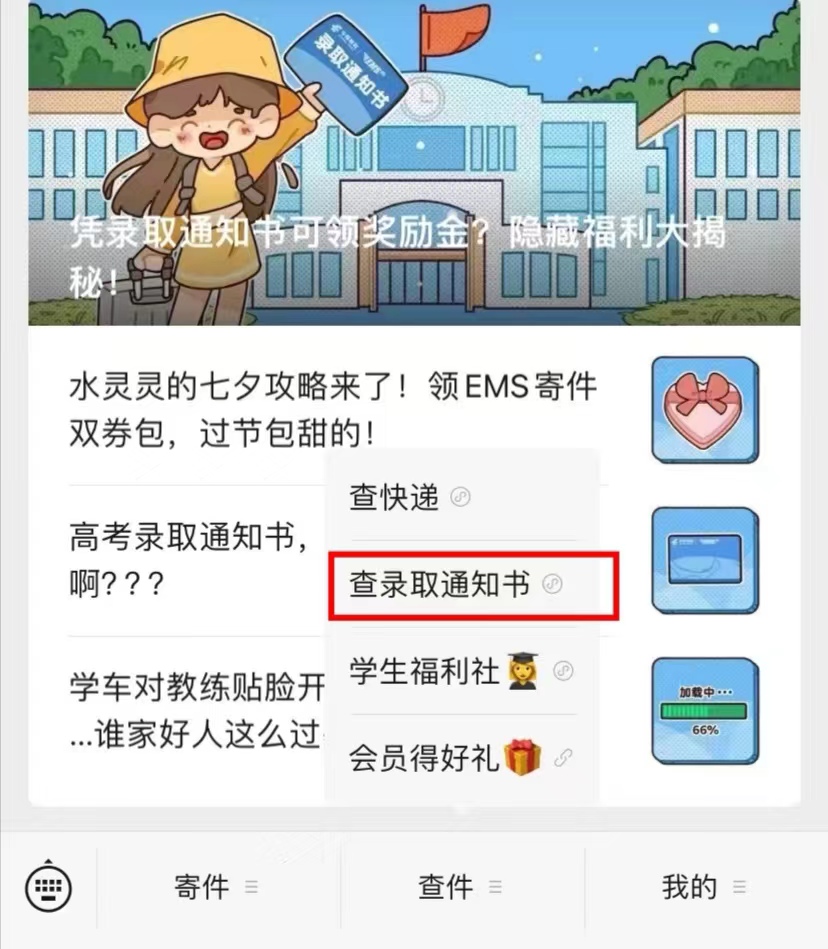Open the 寄件 bottom menu
The width and height of the screenshot is (828, 949).
coord(216,887)
